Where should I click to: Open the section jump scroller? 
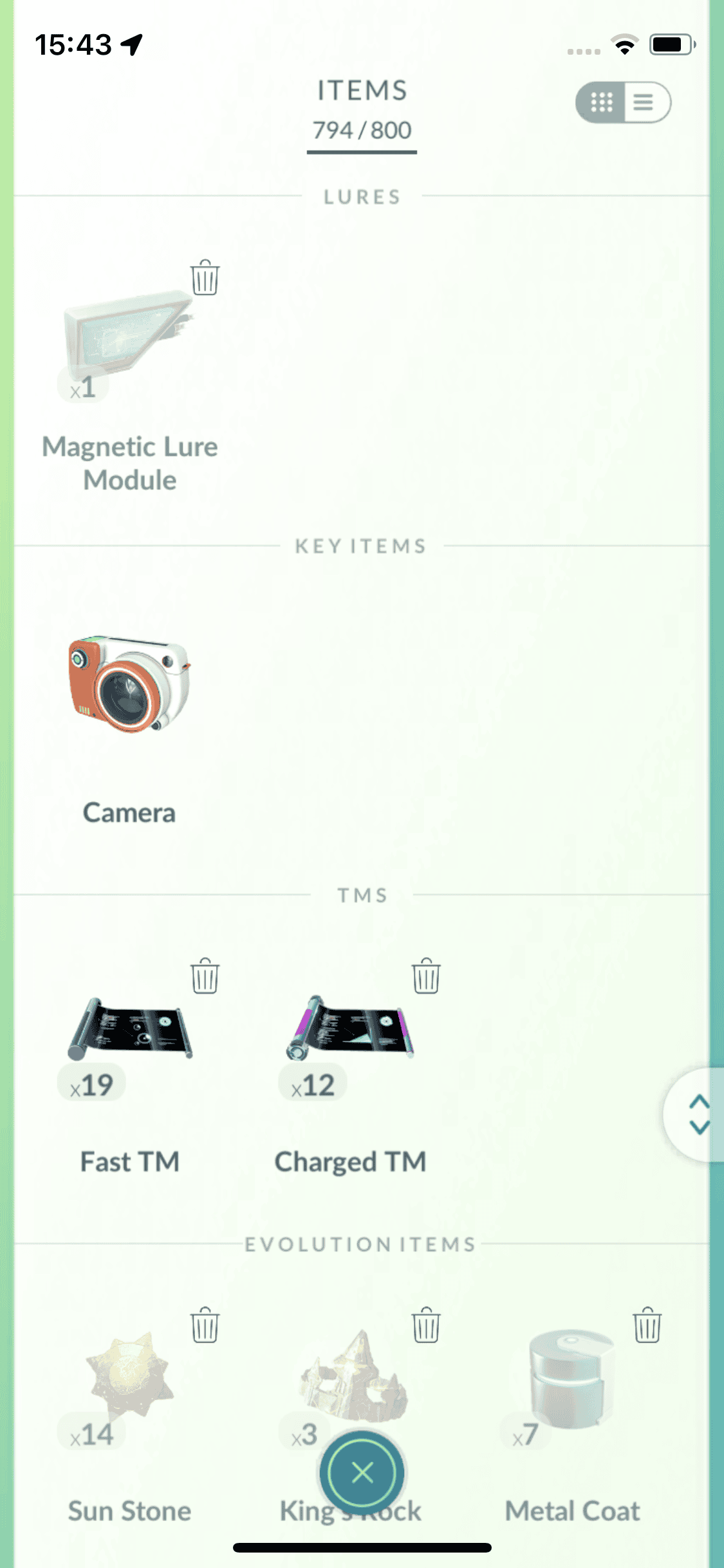coord(698,1114)
